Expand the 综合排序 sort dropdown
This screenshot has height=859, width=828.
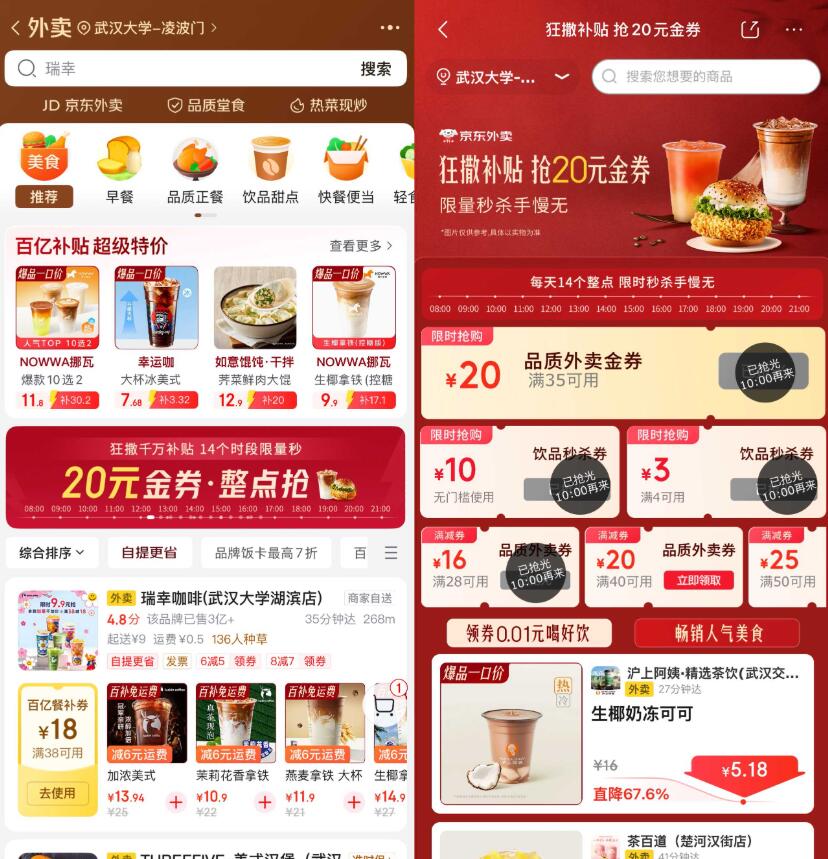[x=52, y=552]
